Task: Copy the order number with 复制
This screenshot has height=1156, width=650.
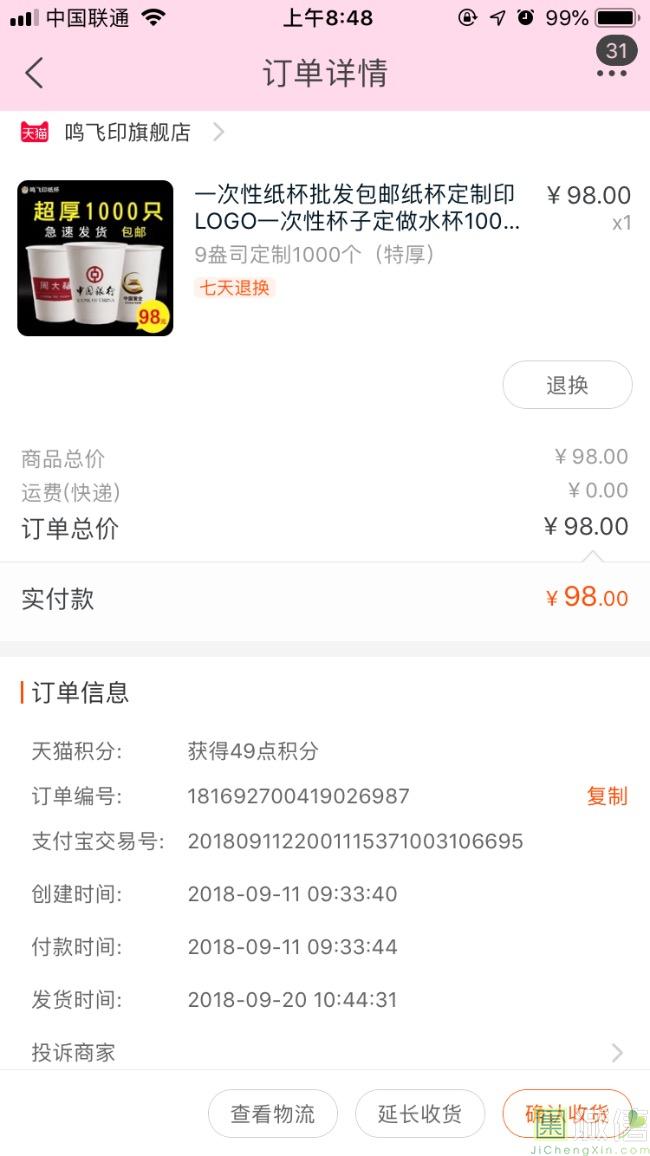Action: (x=606, y=796)
